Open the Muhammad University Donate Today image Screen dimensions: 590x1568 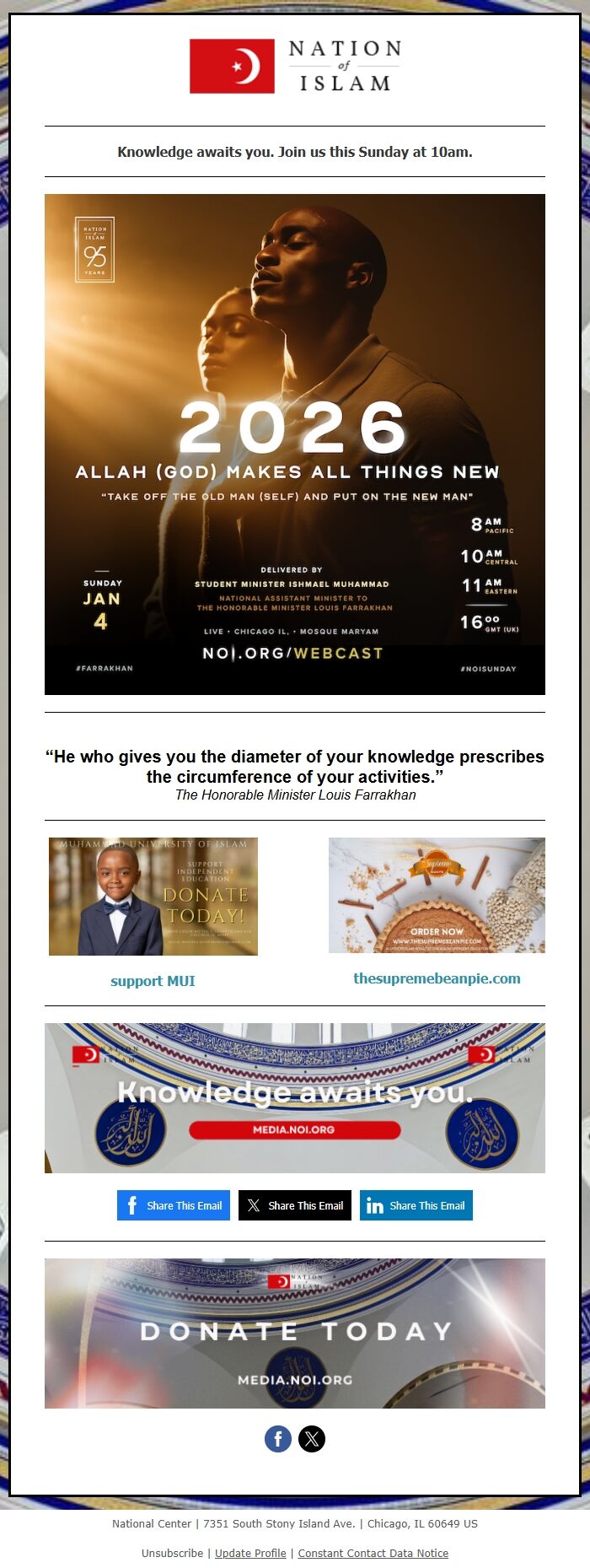coord(153,896)
